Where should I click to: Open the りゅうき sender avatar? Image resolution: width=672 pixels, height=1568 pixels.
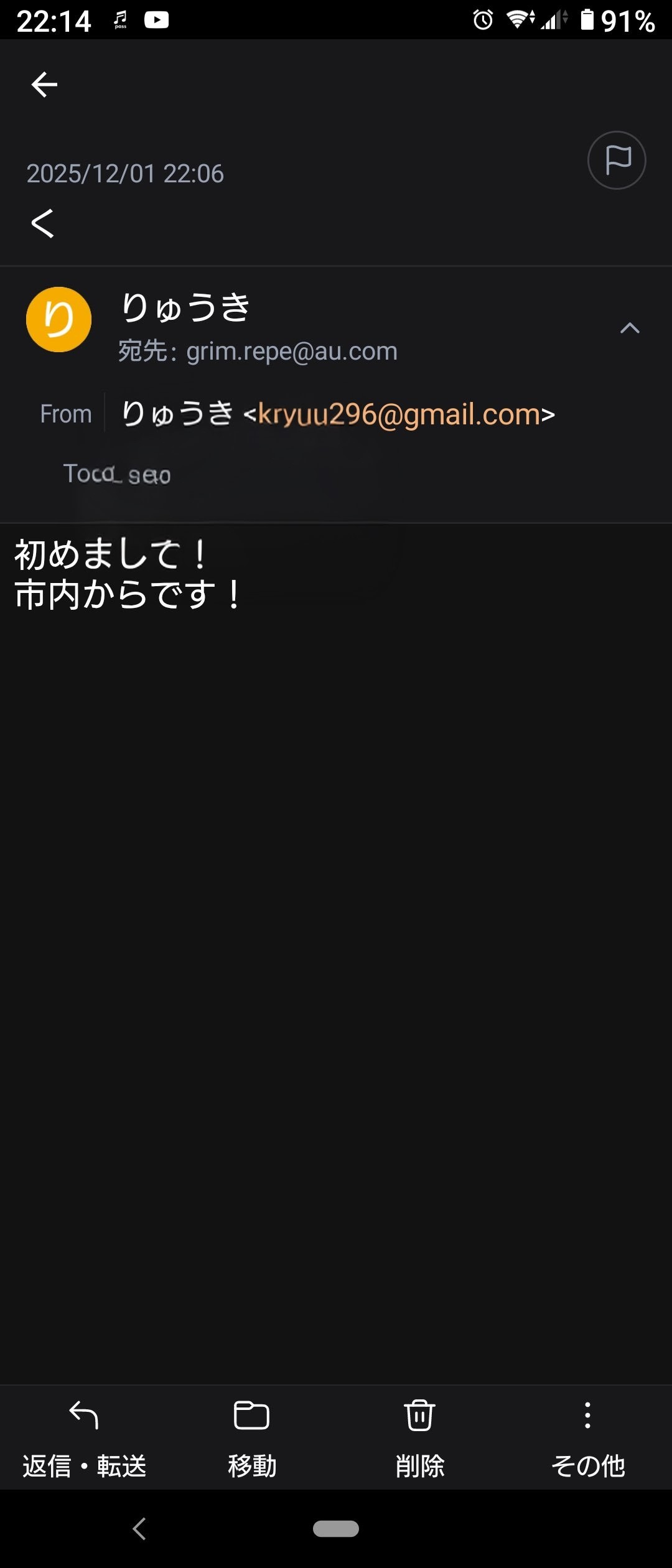click(58, 319)
